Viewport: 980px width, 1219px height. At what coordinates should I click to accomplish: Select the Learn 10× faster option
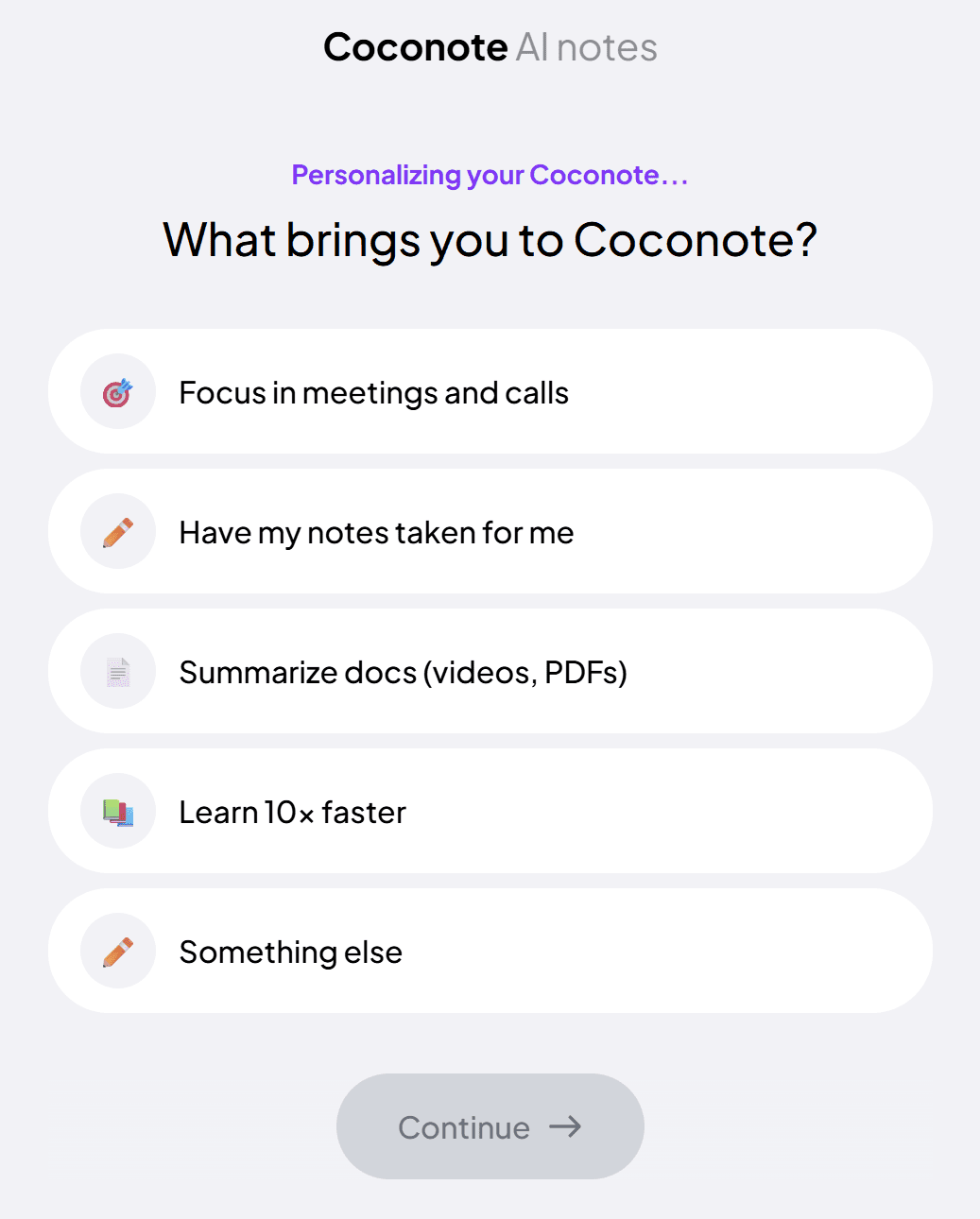(x=490, y=811)
